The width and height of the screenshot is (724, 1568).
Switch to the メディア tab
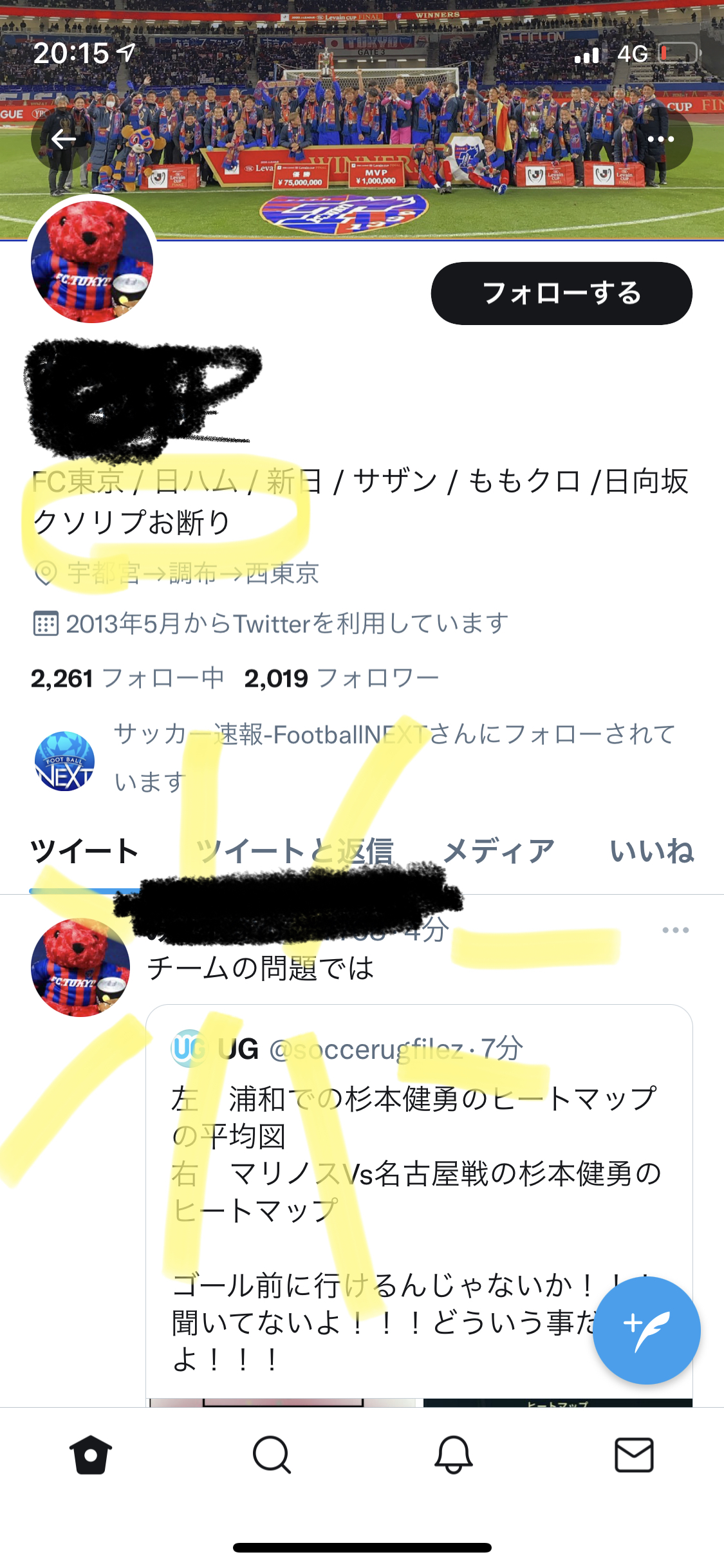499,851
